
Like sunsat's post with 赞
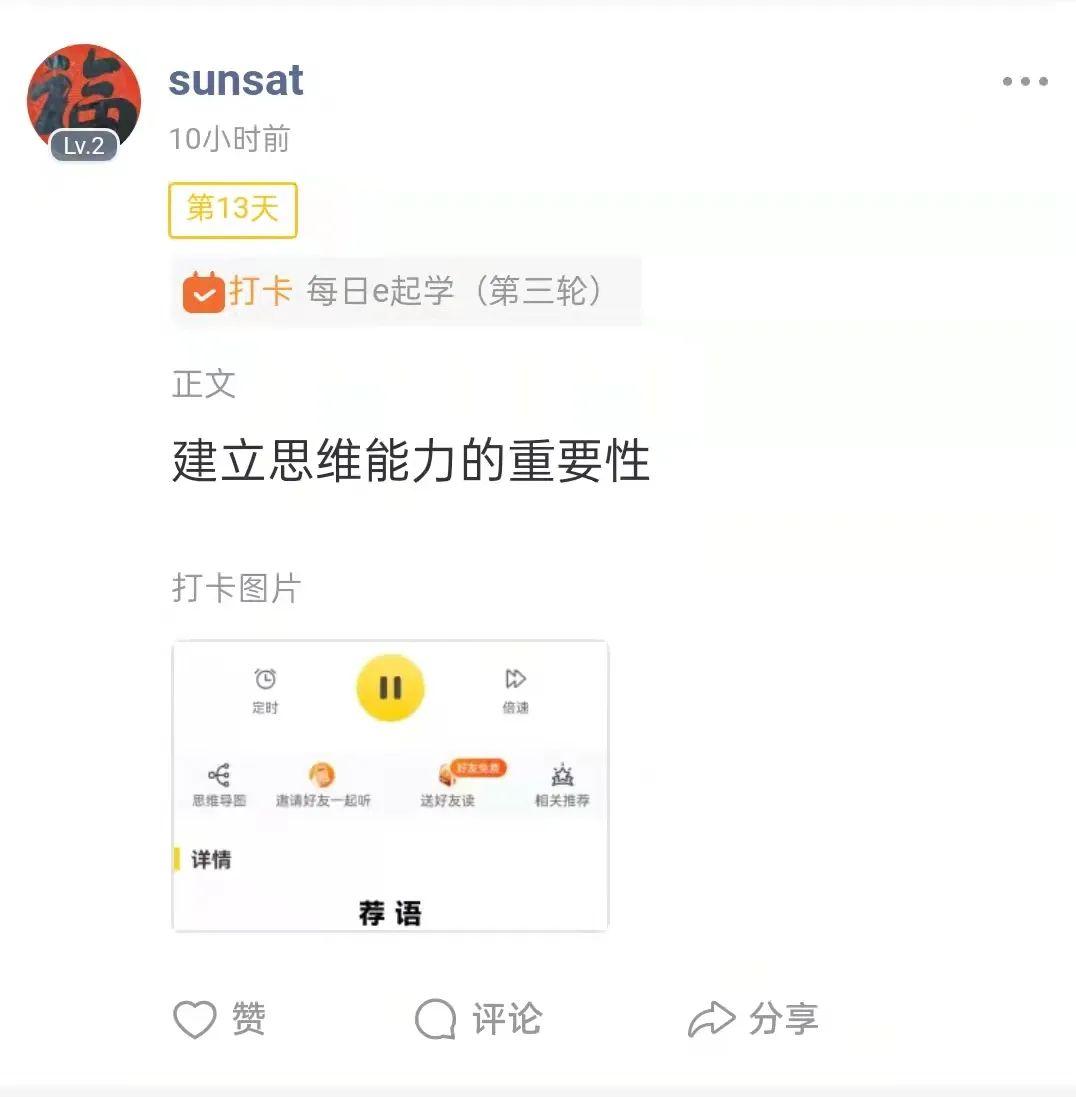click(x=220, y=1019)
